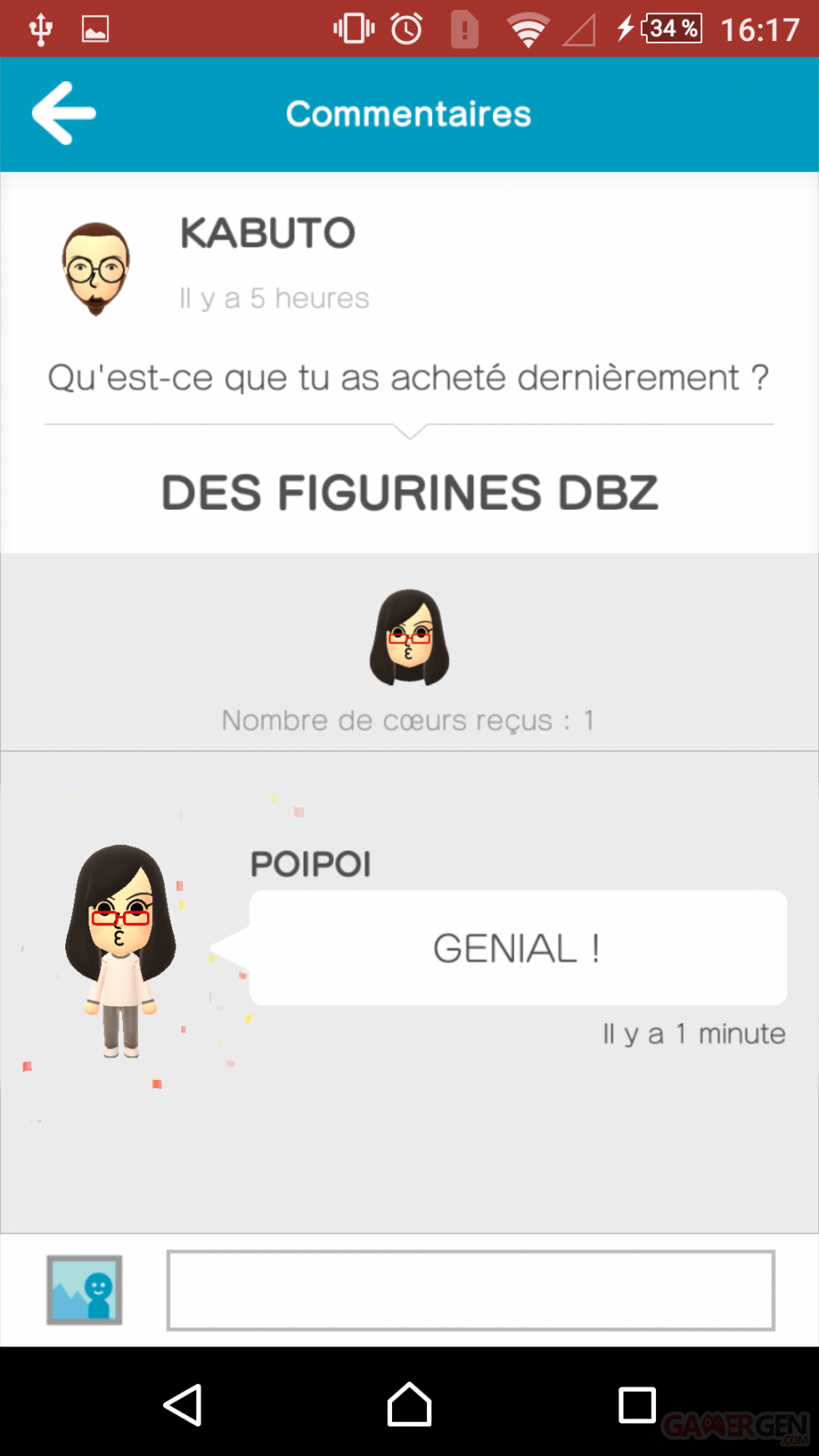Tap KABUTO's Mii portrait icon
The height and width of the screenshot is (1456, 819).
coord(96,266)
